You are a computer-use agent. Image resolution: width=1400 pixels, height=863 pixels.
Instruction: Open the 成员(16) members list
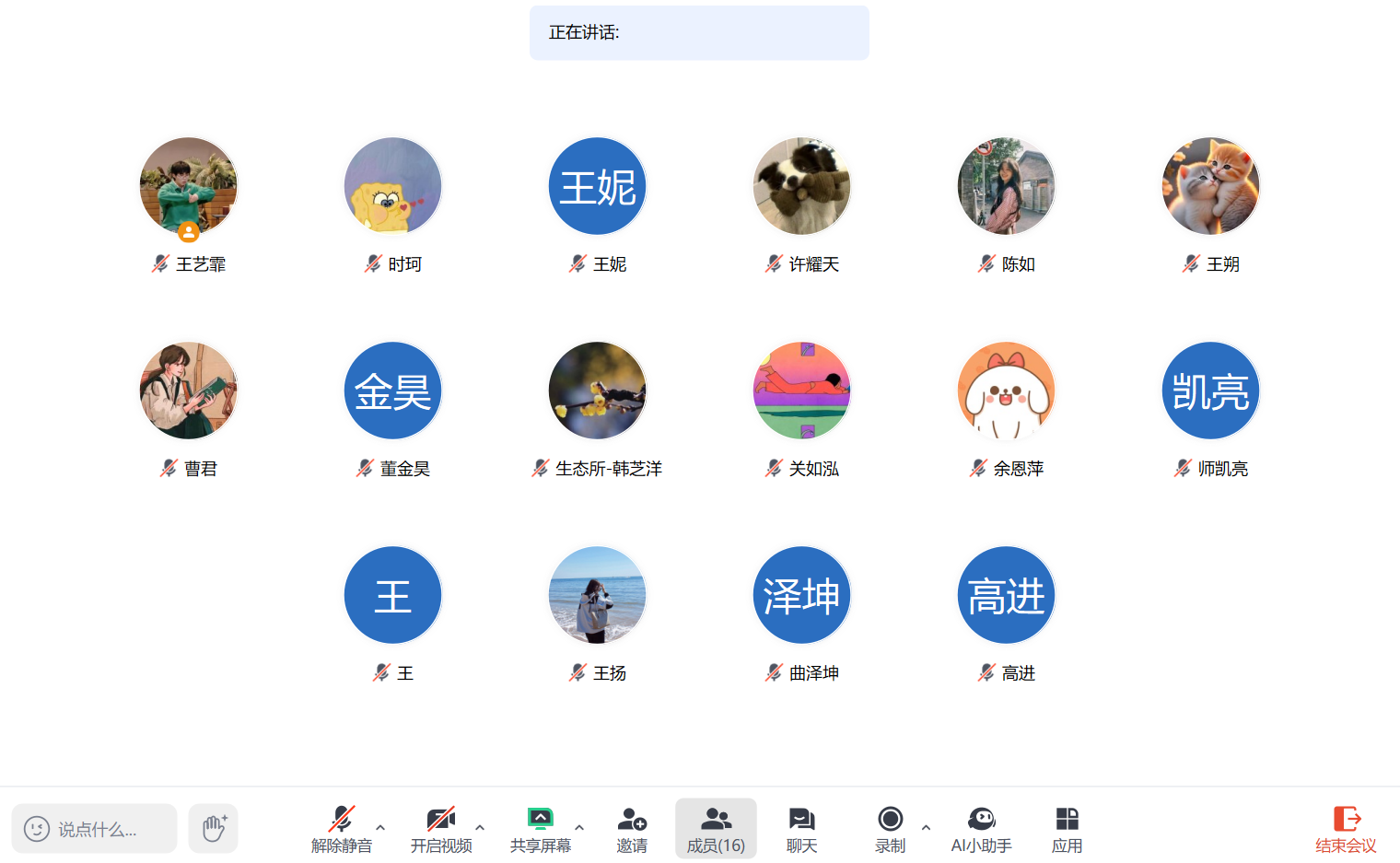tap(716, 828)
